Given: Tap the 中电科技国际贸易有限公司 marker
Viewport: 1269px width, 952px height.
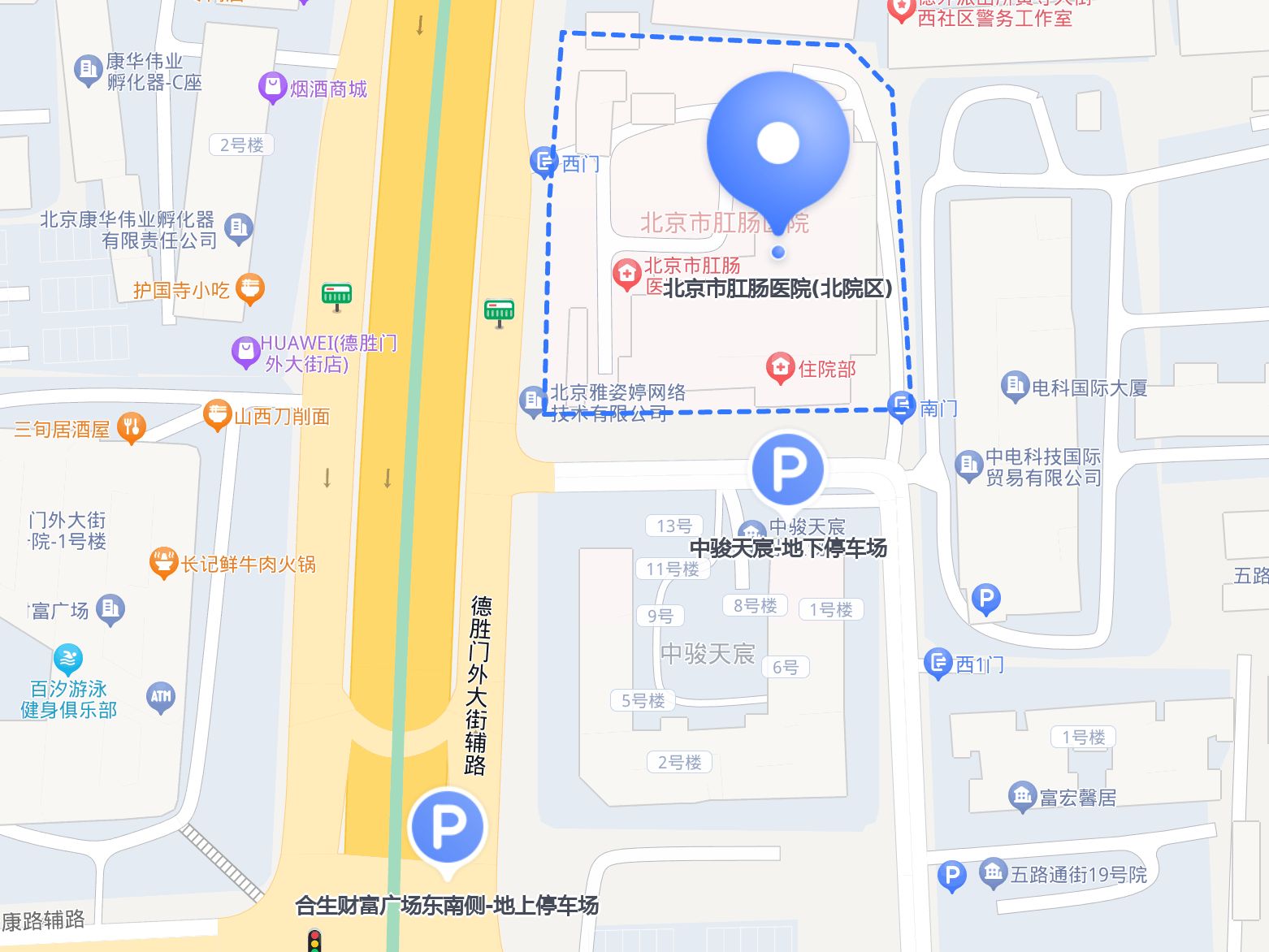Looking at the screenshot, I should tap(968, 466).
